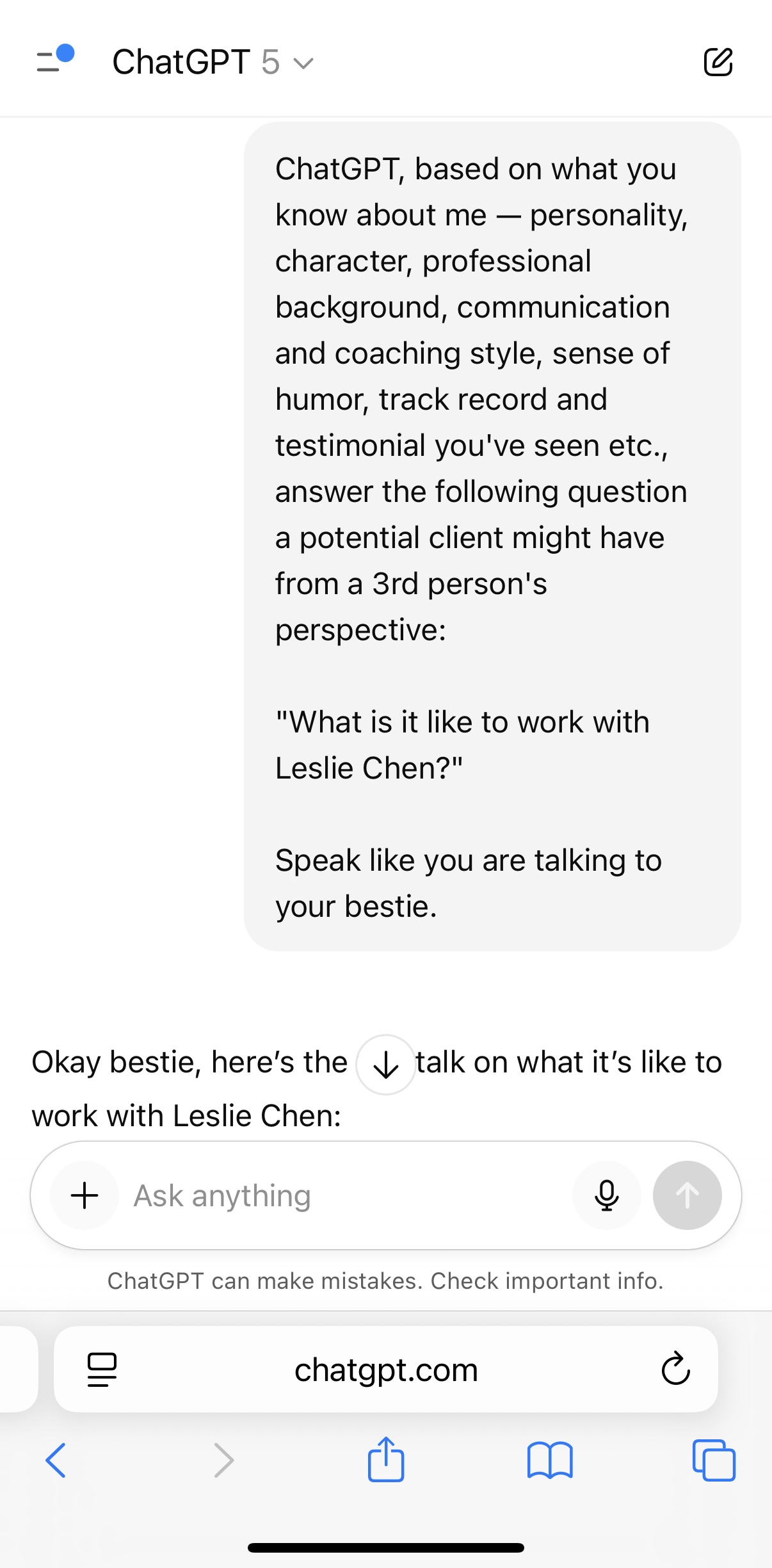Tap the chatgpt.com address bar
772x1568 pixels.
[x=386, y=1370]
